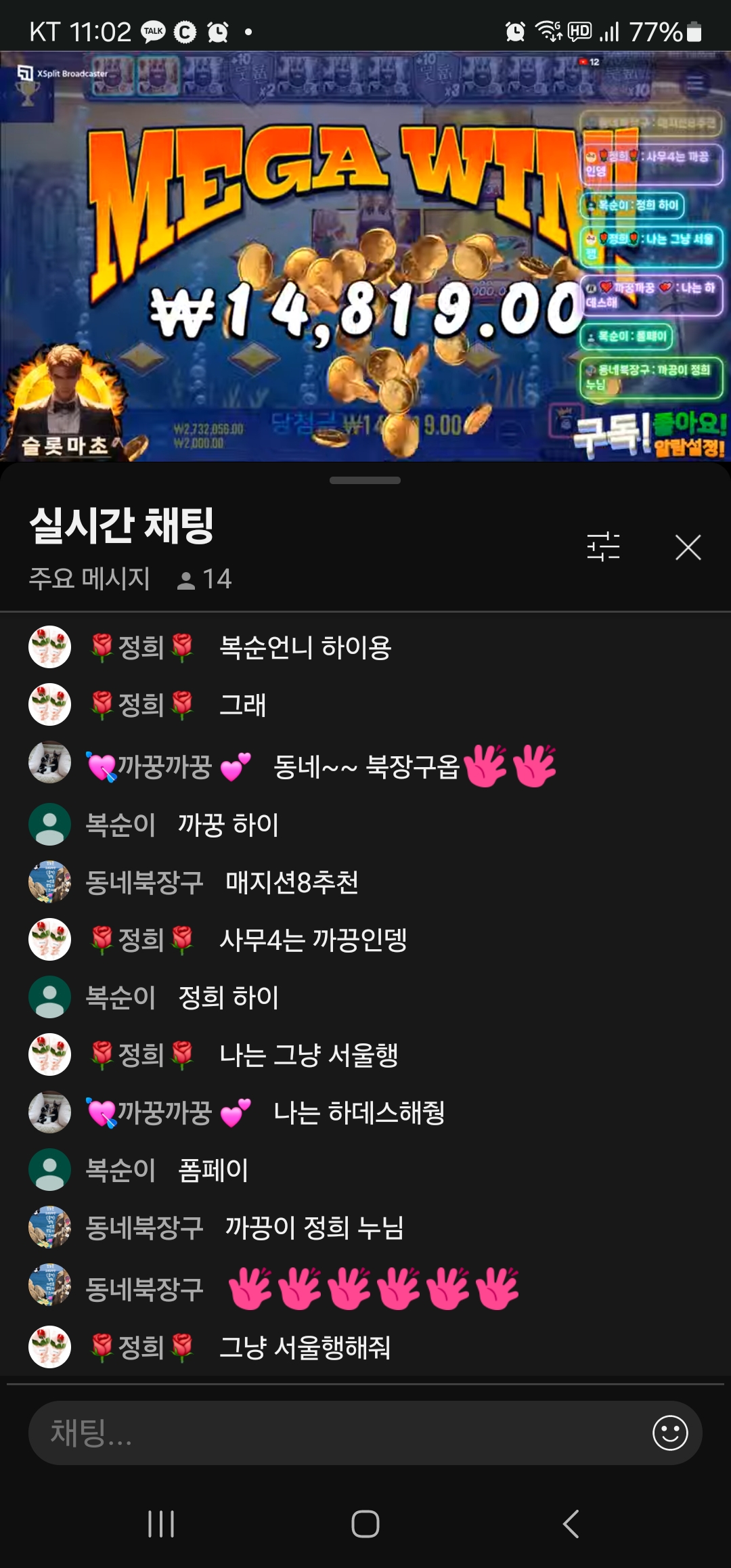Tap 까꿍까꿍's message 나는 하데스해줭

click(x=359, y=1112)
